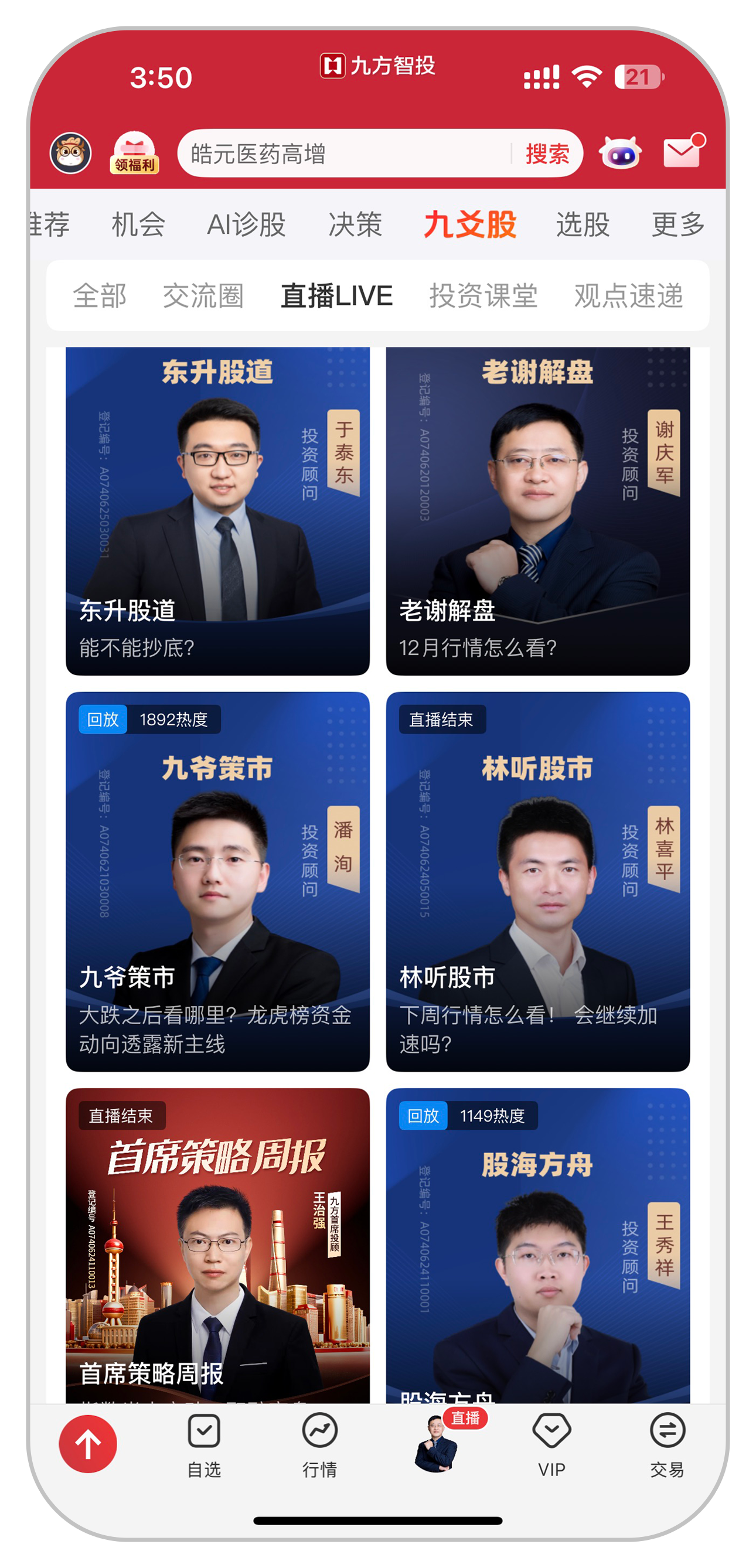Viewport: 756px width, 1568px height.
Task: Open the 更多 menu item
Action: click(677, 224)
